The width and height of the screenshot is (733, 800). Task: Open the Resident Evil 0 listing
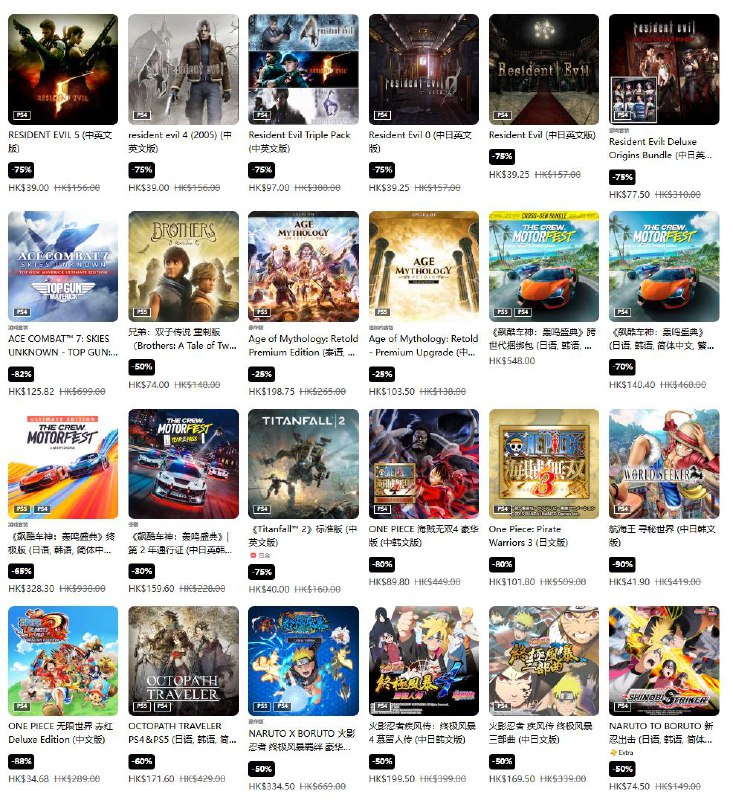[423, 69]
